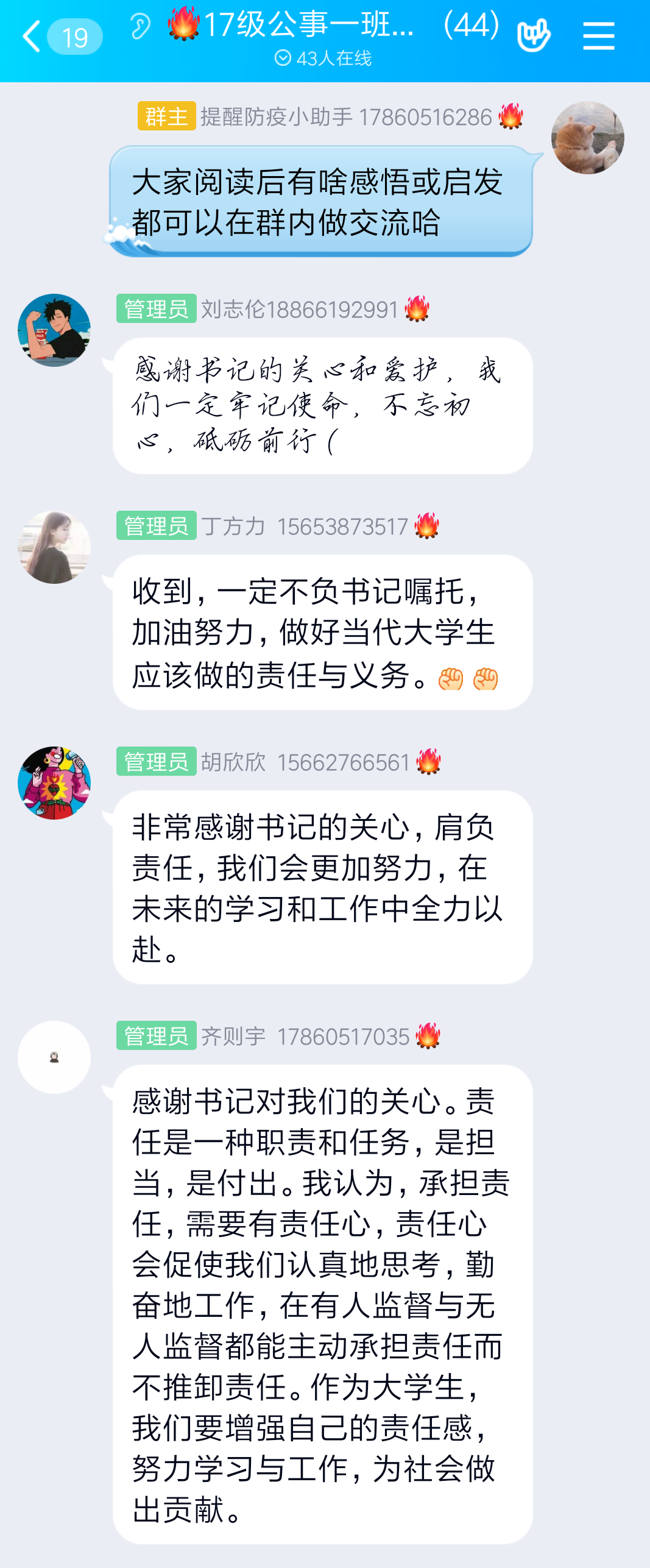View 胡欣欣's profile avatar
The image size is (650, 1568).
coord(54,783)
